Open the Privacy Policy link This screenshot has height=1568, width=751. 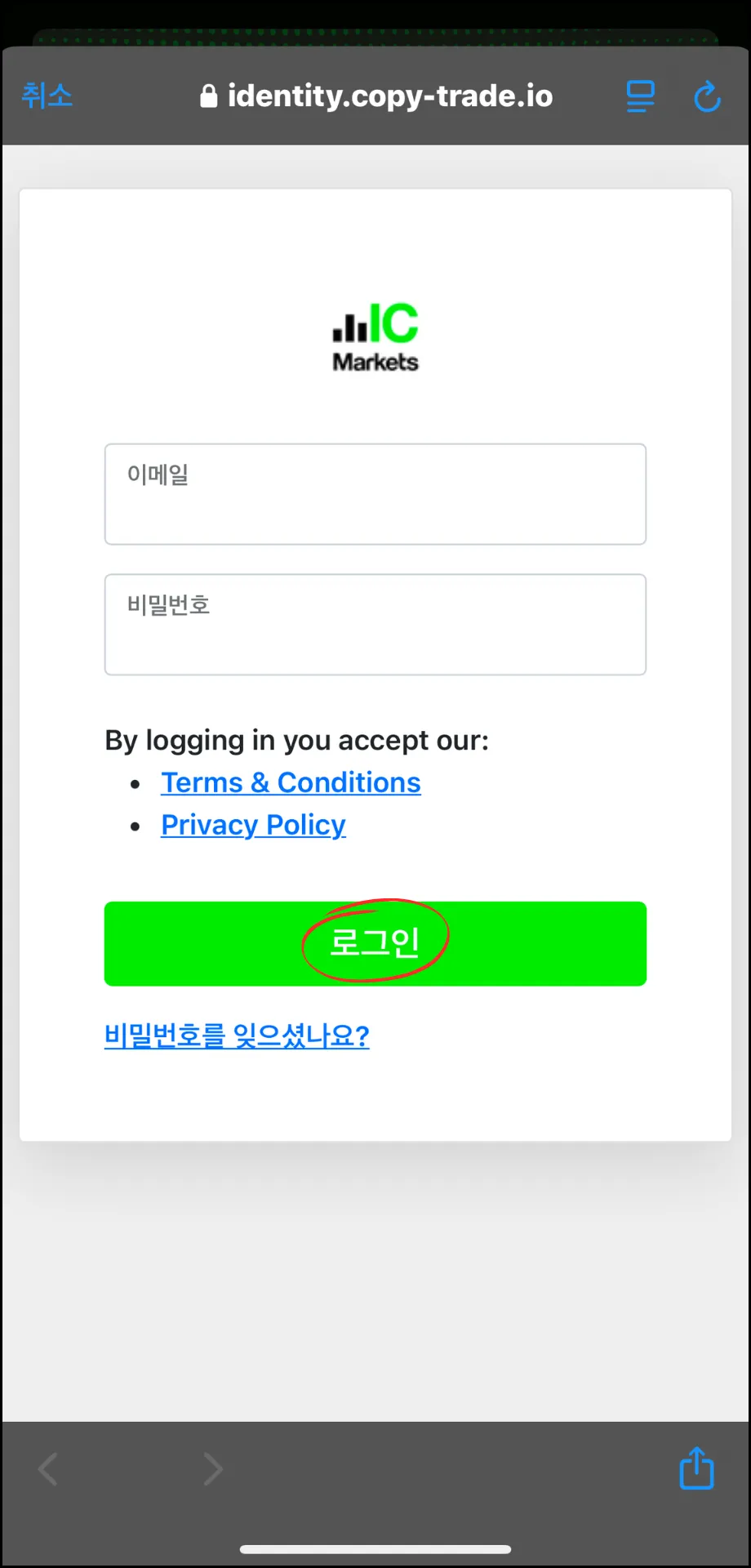[x=253, y=825]
